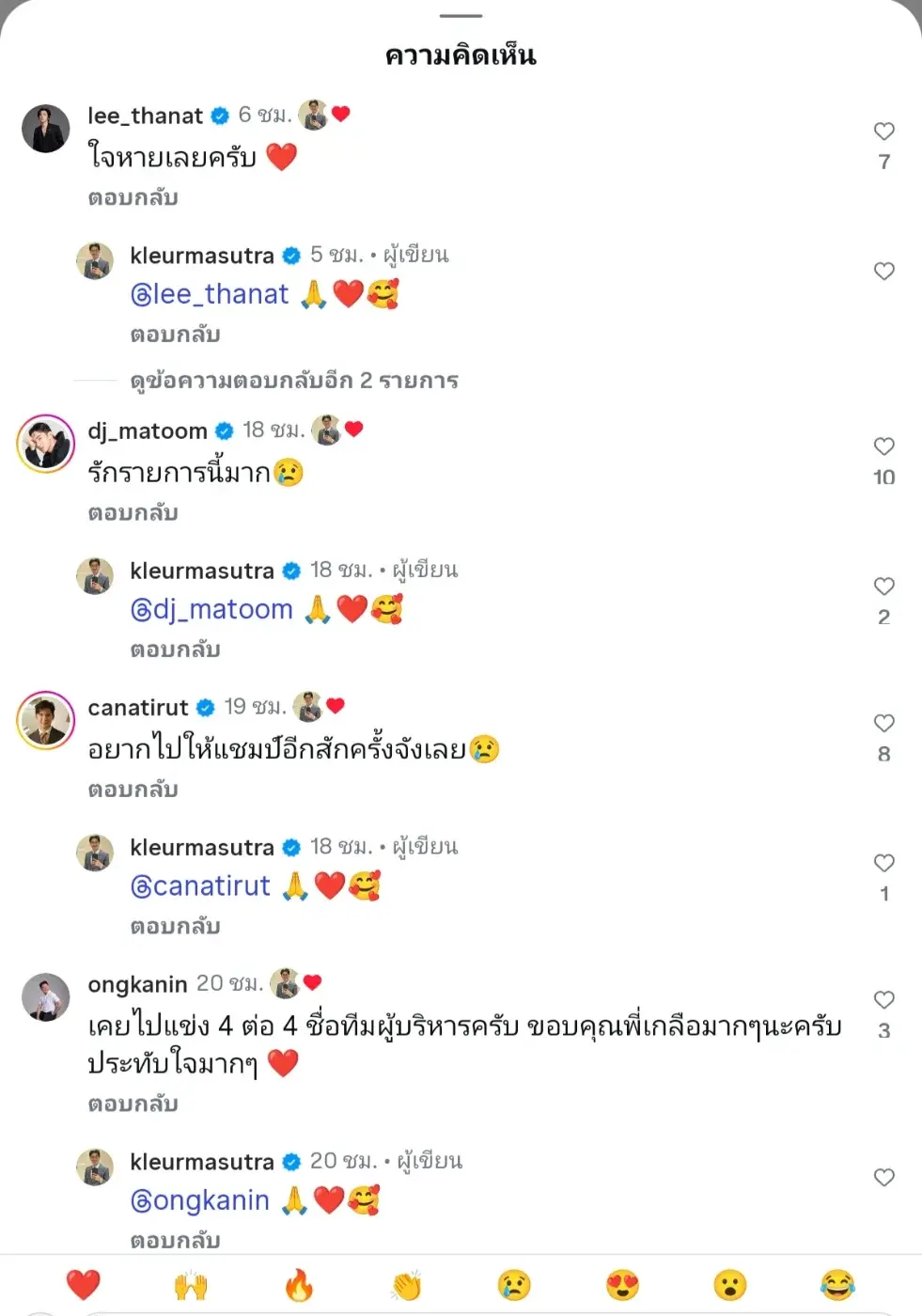Like canatirut's comment

pos(883,723)
